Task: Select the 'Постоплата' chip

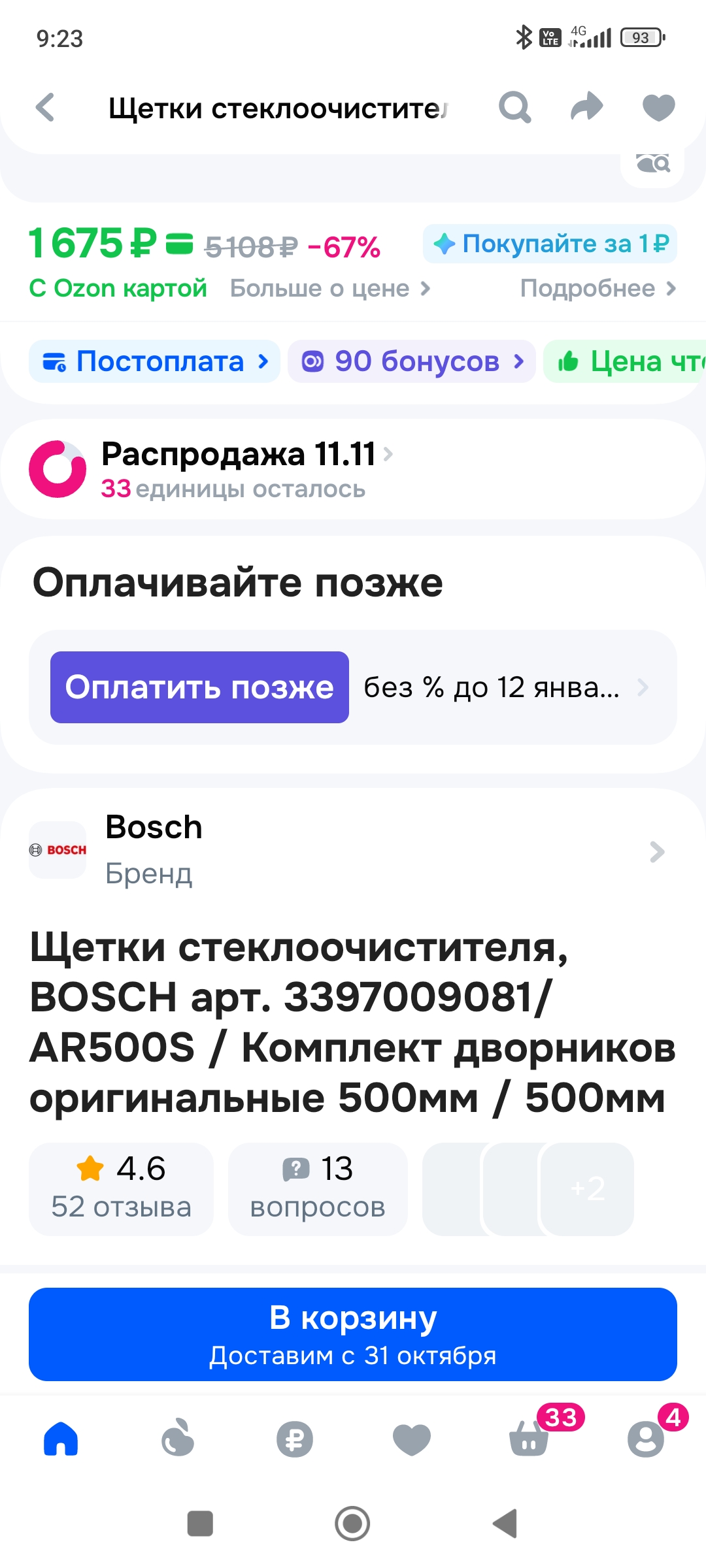Action: coord(155,361)
